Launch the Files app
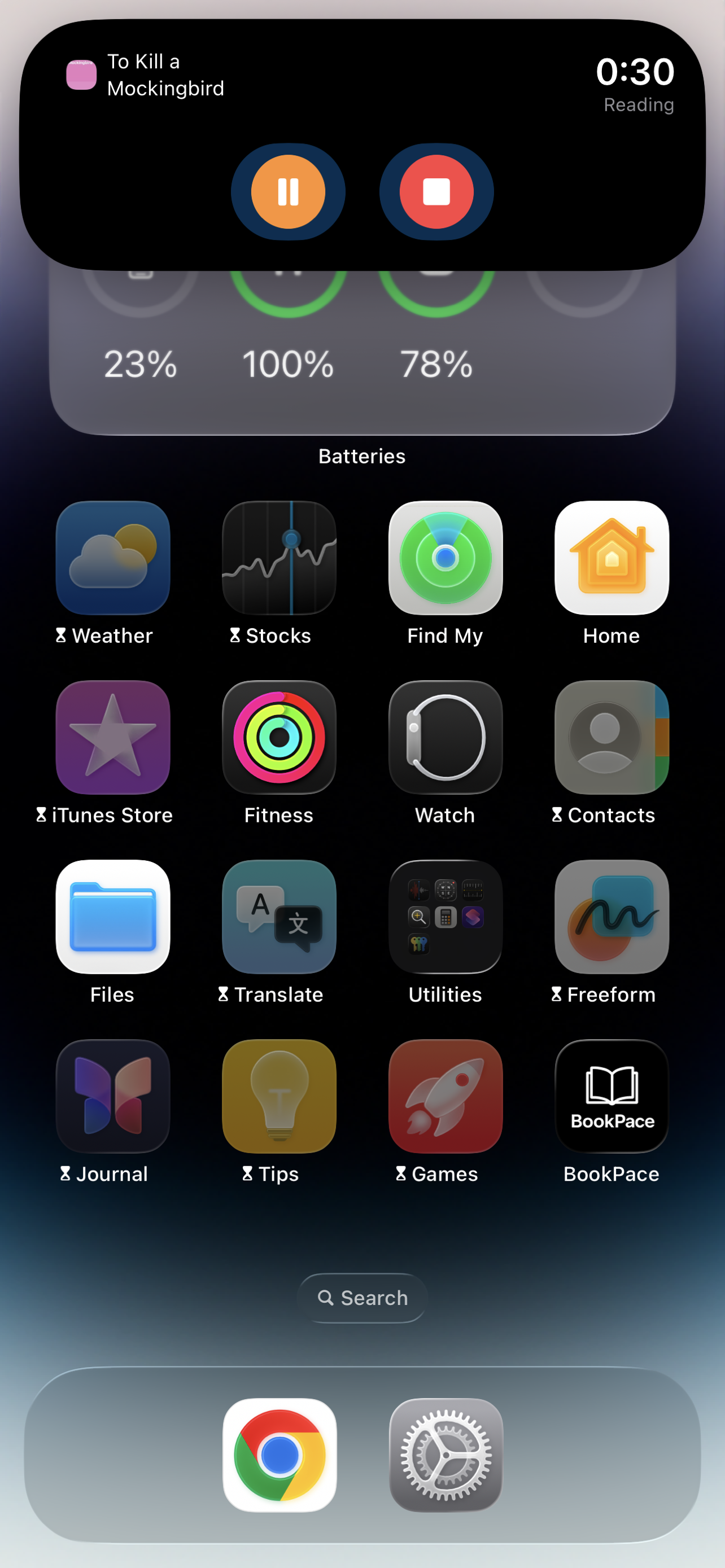The image size is (725, 1568). pos(112,917)
